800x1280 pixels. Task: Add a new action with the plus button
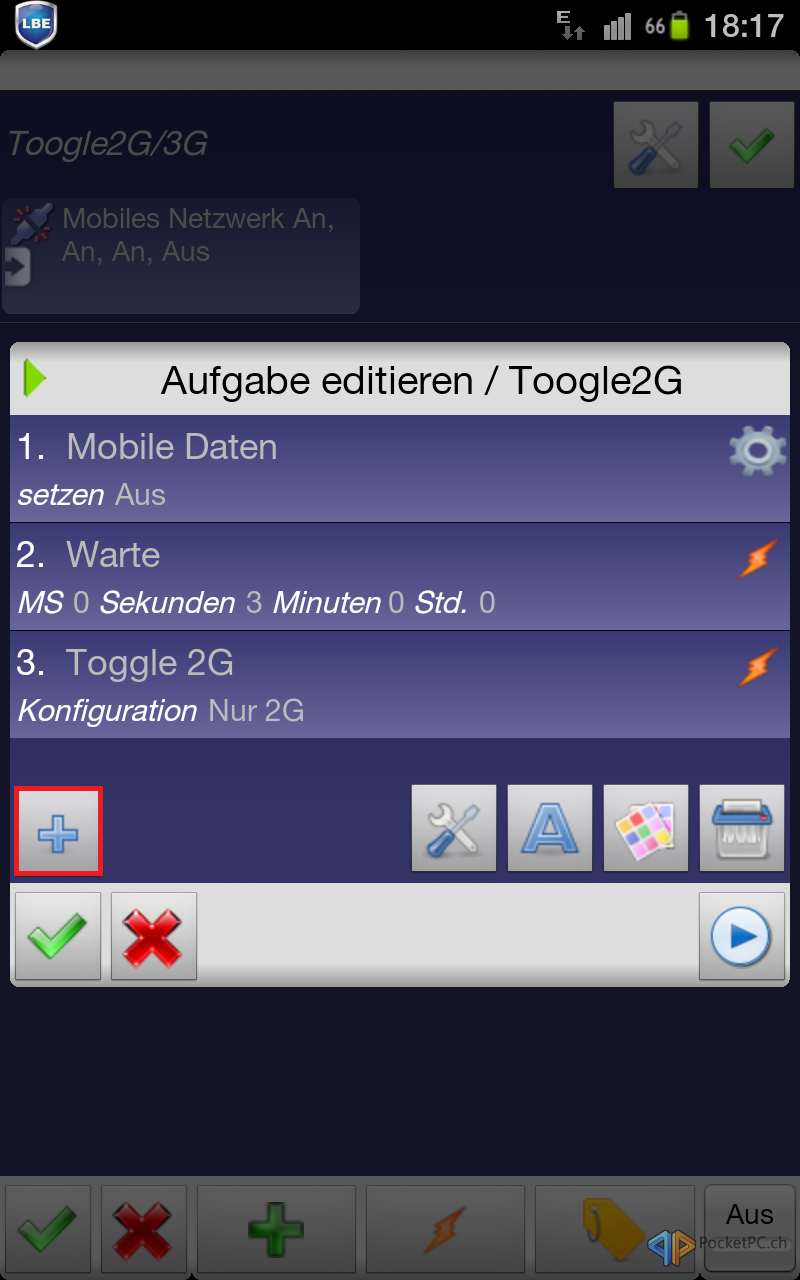tap(58, 831)
